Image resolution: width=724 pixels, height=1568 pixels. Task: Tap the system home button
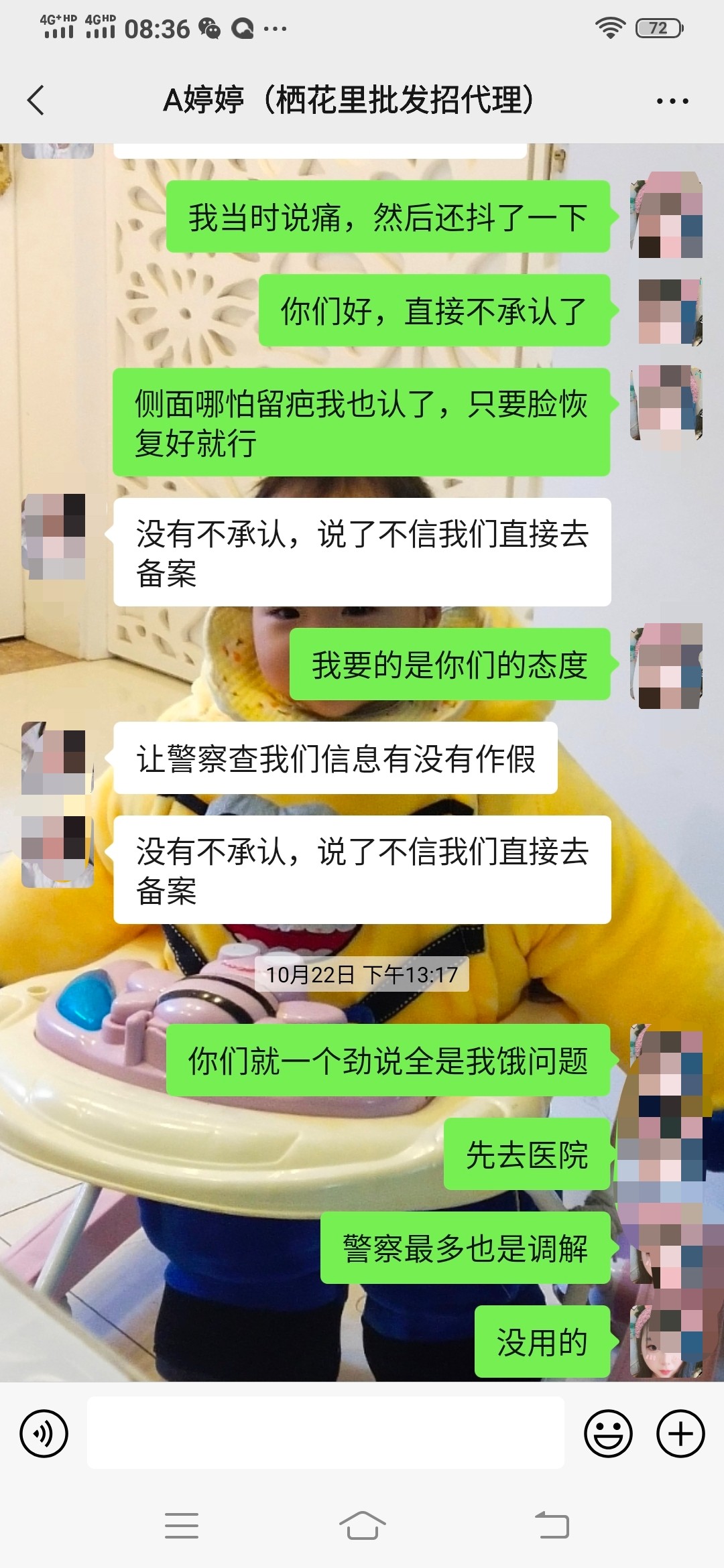click(x=362, y=1526)
